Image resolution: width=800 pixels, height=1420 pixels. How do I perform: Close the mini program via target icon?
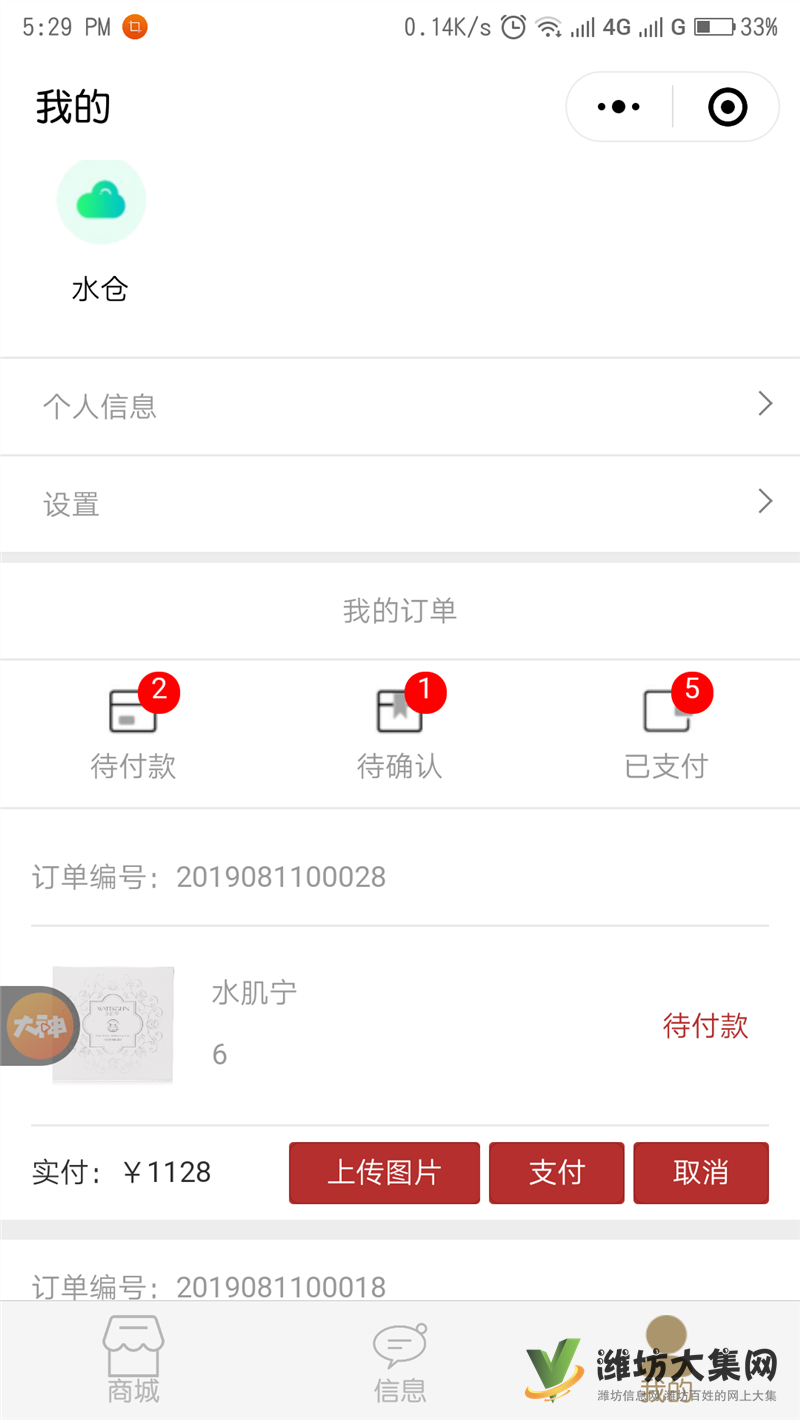tap(727, 107)
